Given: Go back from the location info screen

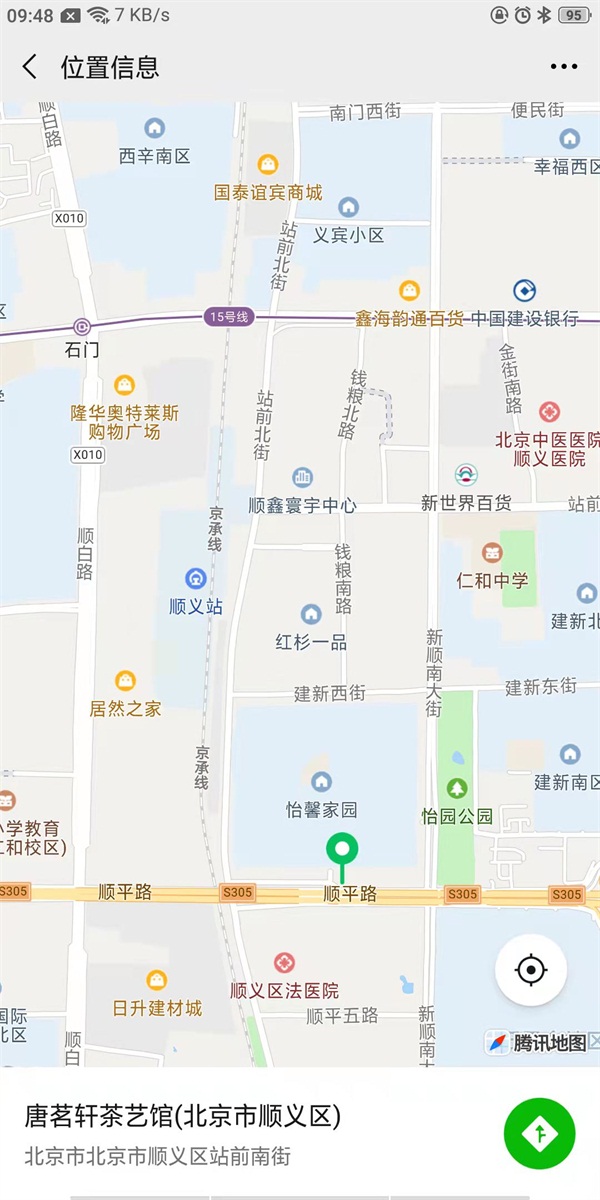Looking at the screenshot, I should [30, 67].
